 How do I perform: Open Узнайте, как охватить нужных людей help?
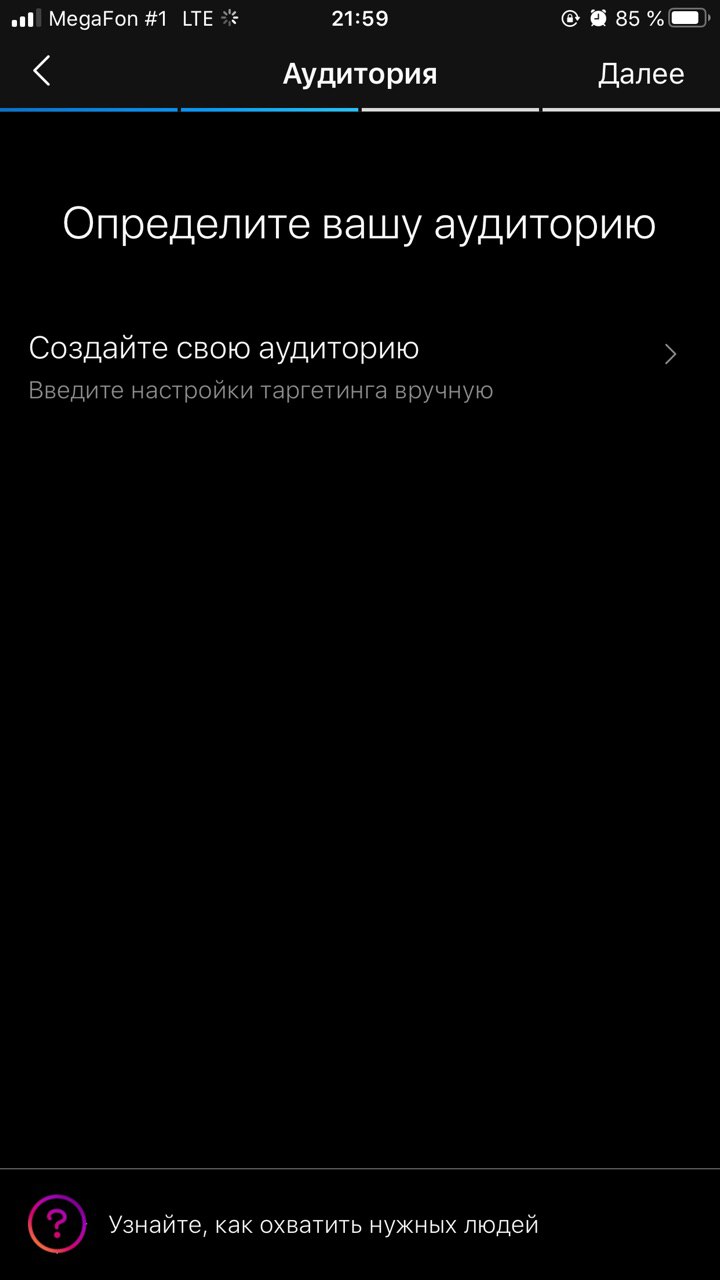[x=322, y=1224]
